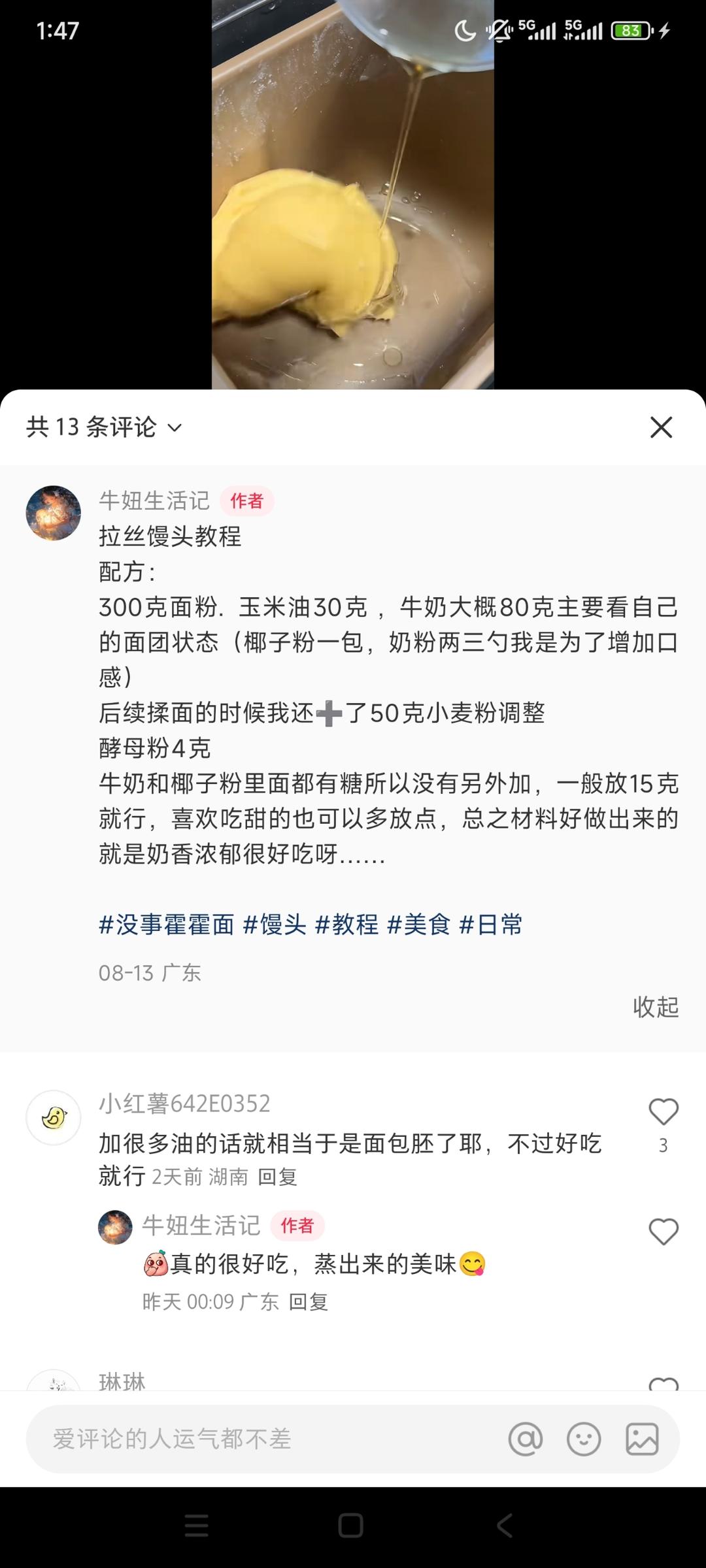Image resolution: width=706 pixels, height=1568 pixels.
Task: Expand the author's 拉丝馒头教程 comment
Action: click(x=327, y=719)
